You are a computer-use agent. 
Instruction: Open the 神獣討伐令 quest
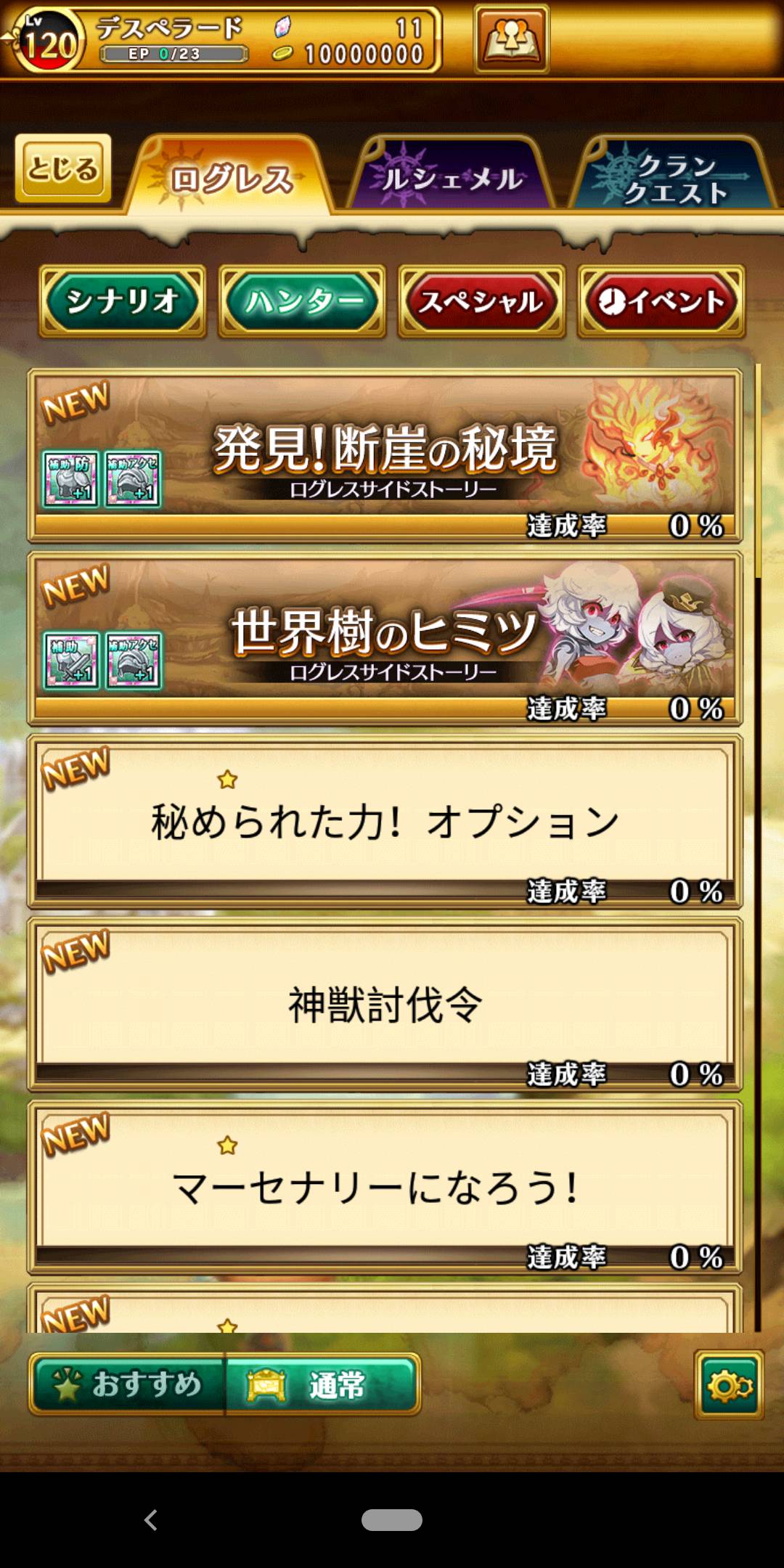(x=385, y=1004)
